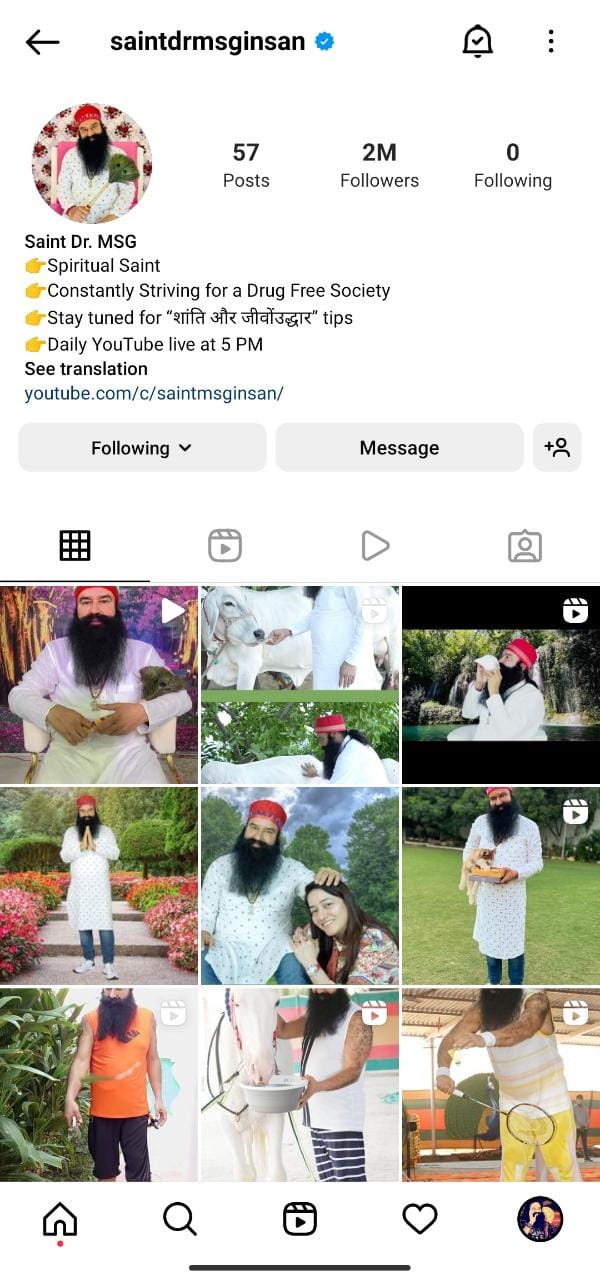The height and width of the screenshot is (1280, 600).
Task: Go to the Home feed
Action: pos(60,1219)
